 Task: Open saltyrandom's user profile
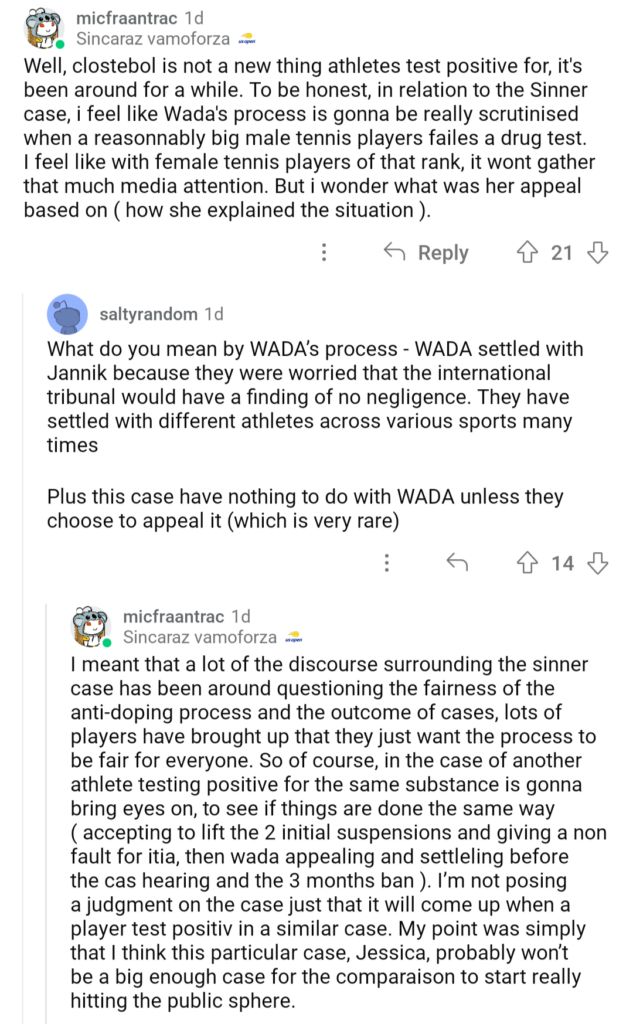pos(147,314)
